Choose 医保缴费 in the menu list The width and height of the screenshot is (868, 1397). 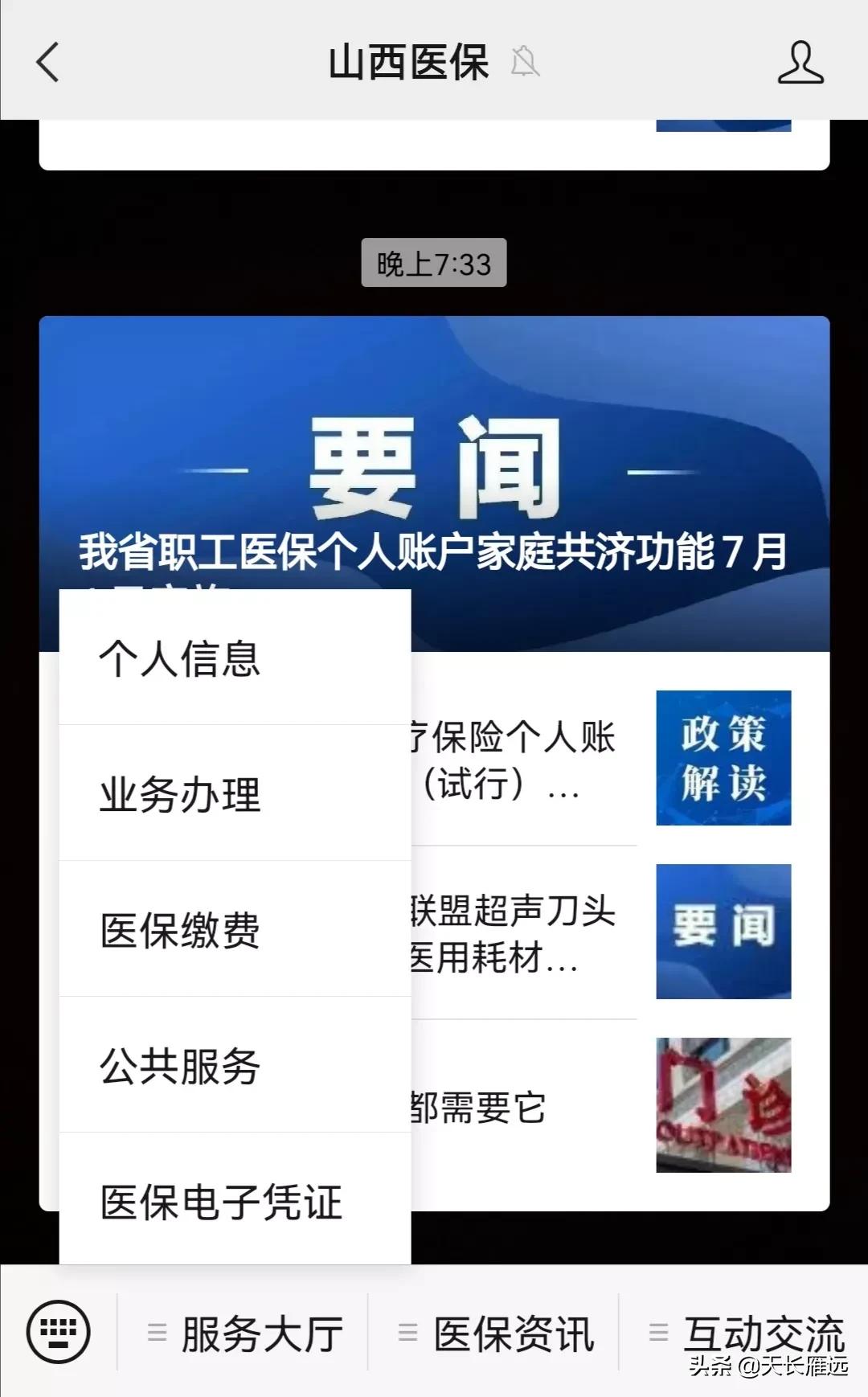click(x=181, y=930)
